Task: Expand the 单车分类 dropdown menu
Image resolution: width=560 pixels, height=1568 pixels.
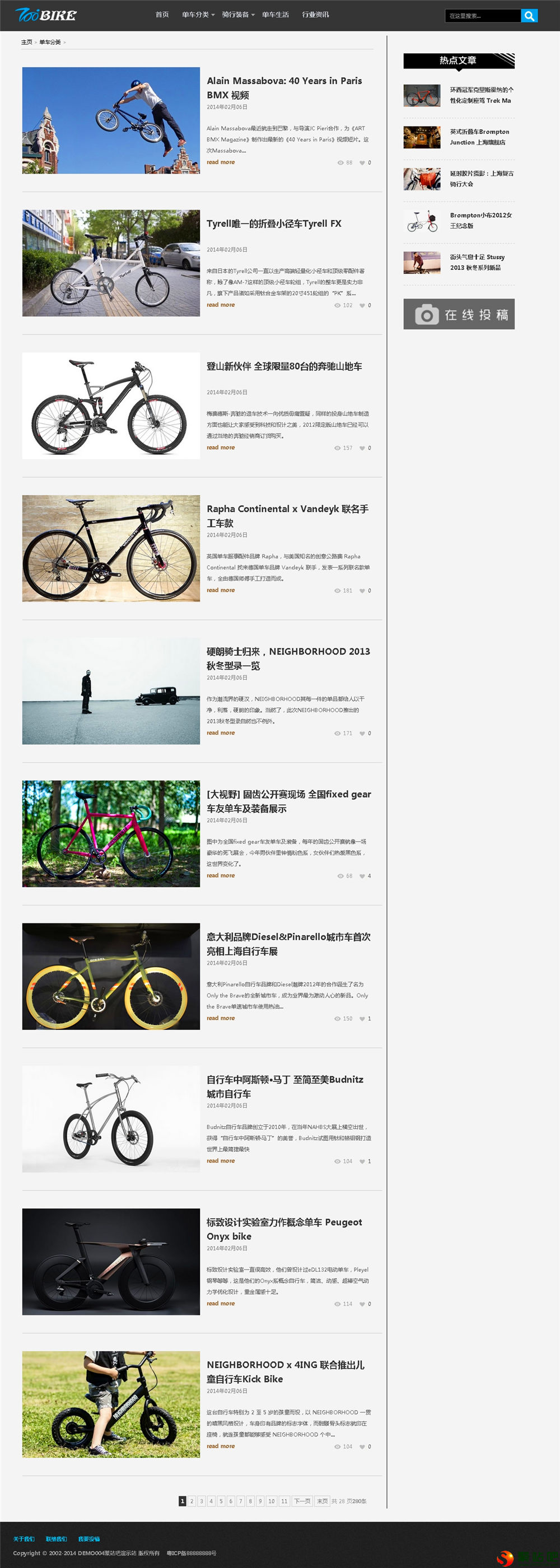Action: [x=198, y=15]
